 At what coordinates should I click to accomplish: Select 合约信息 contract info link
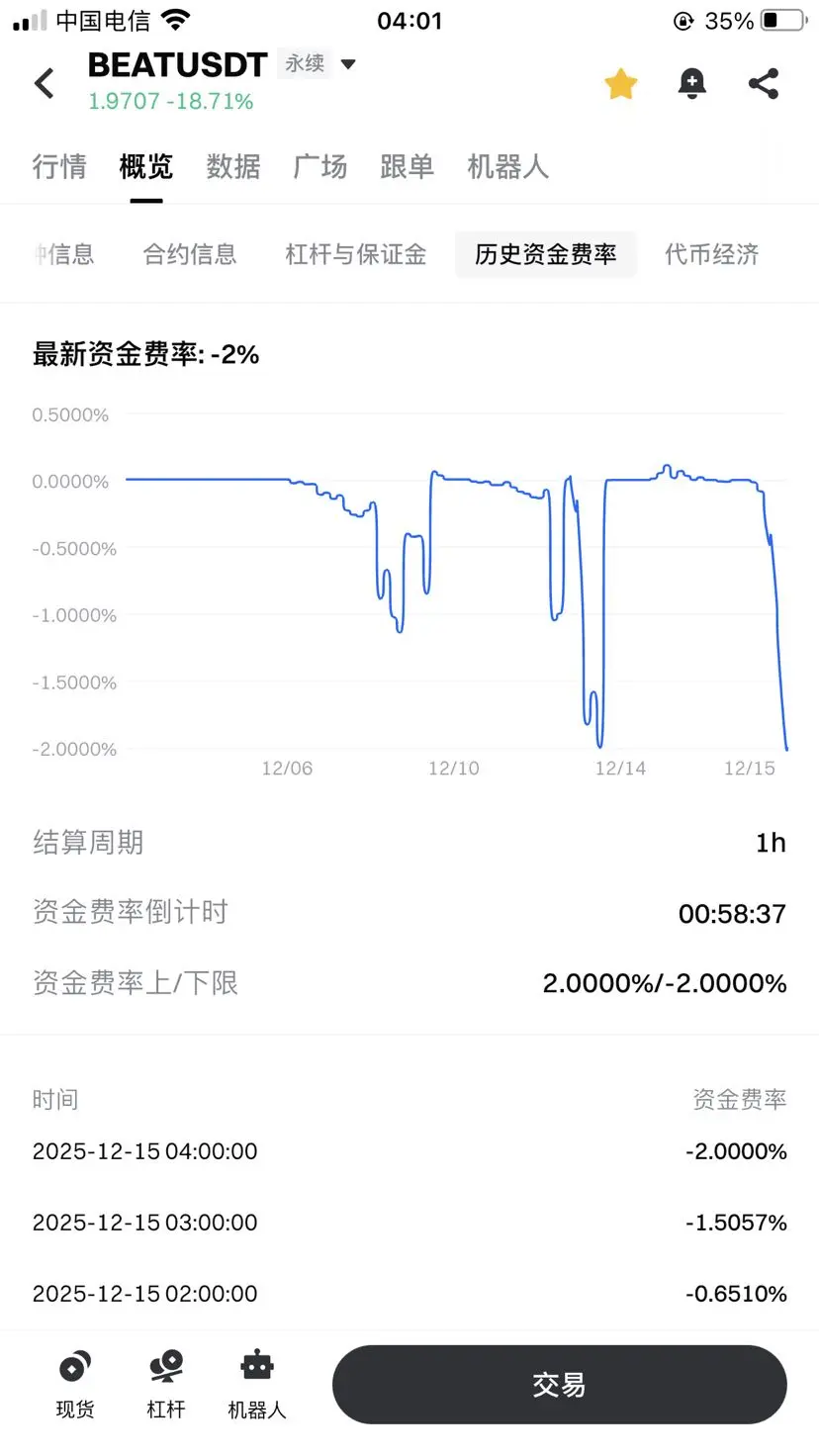[x=188, y=254]
